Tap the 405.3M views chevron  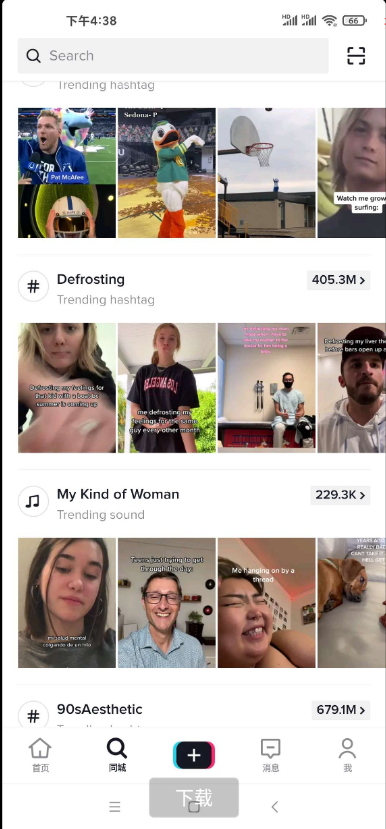338,280
